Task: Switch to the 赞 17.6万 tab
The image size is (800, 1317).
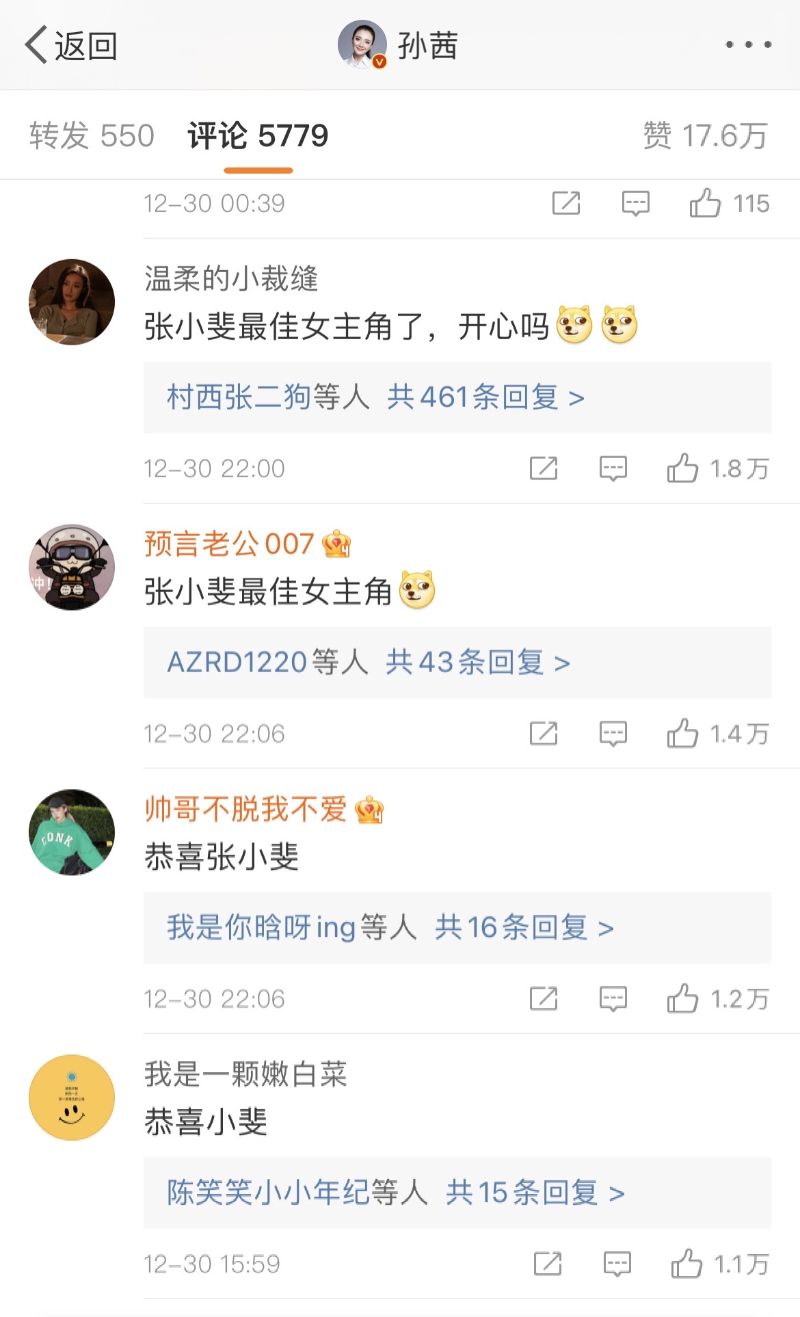Action: [705, 136]
